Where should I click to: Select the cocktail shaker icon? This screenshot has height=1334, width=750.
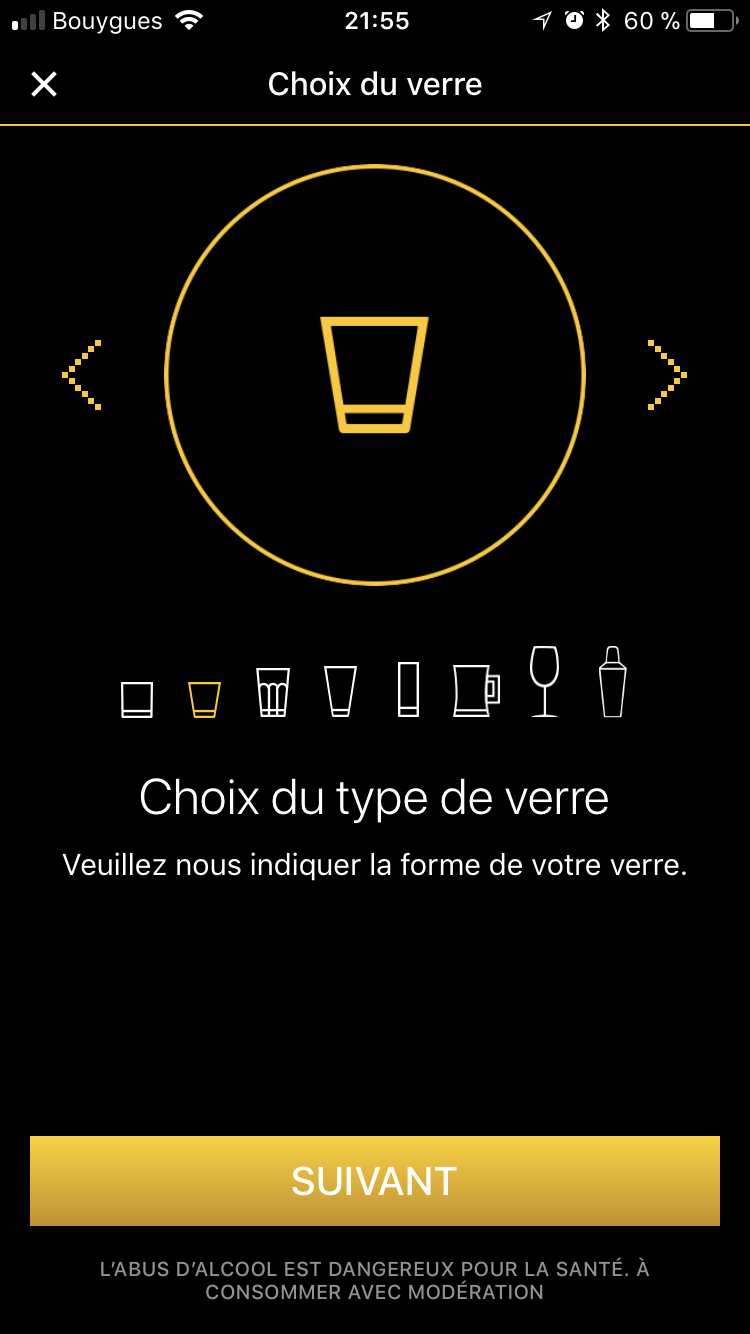point(612,681)
